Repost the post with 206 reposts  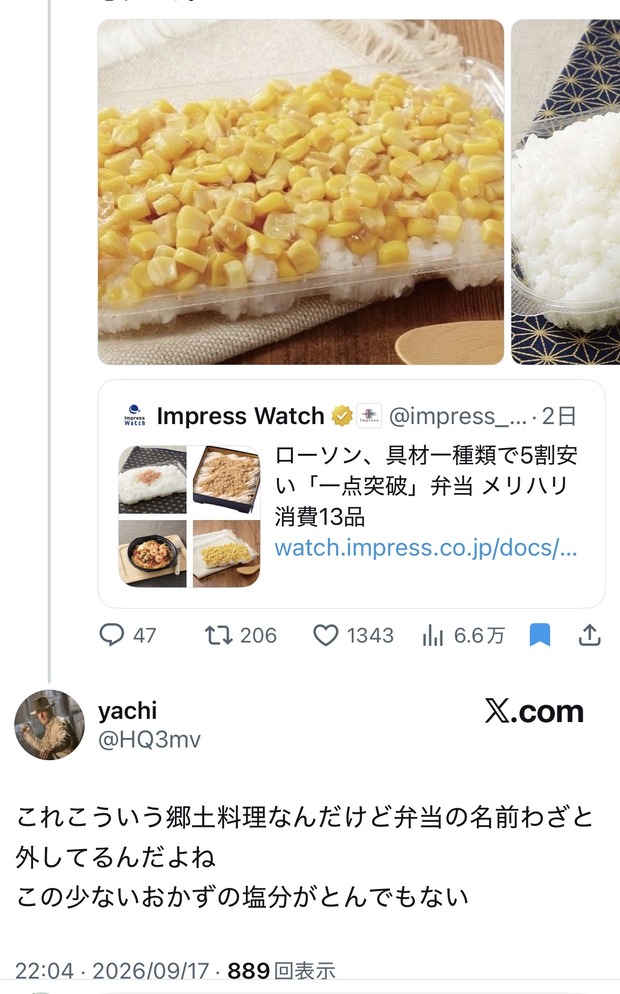(240, 635)
